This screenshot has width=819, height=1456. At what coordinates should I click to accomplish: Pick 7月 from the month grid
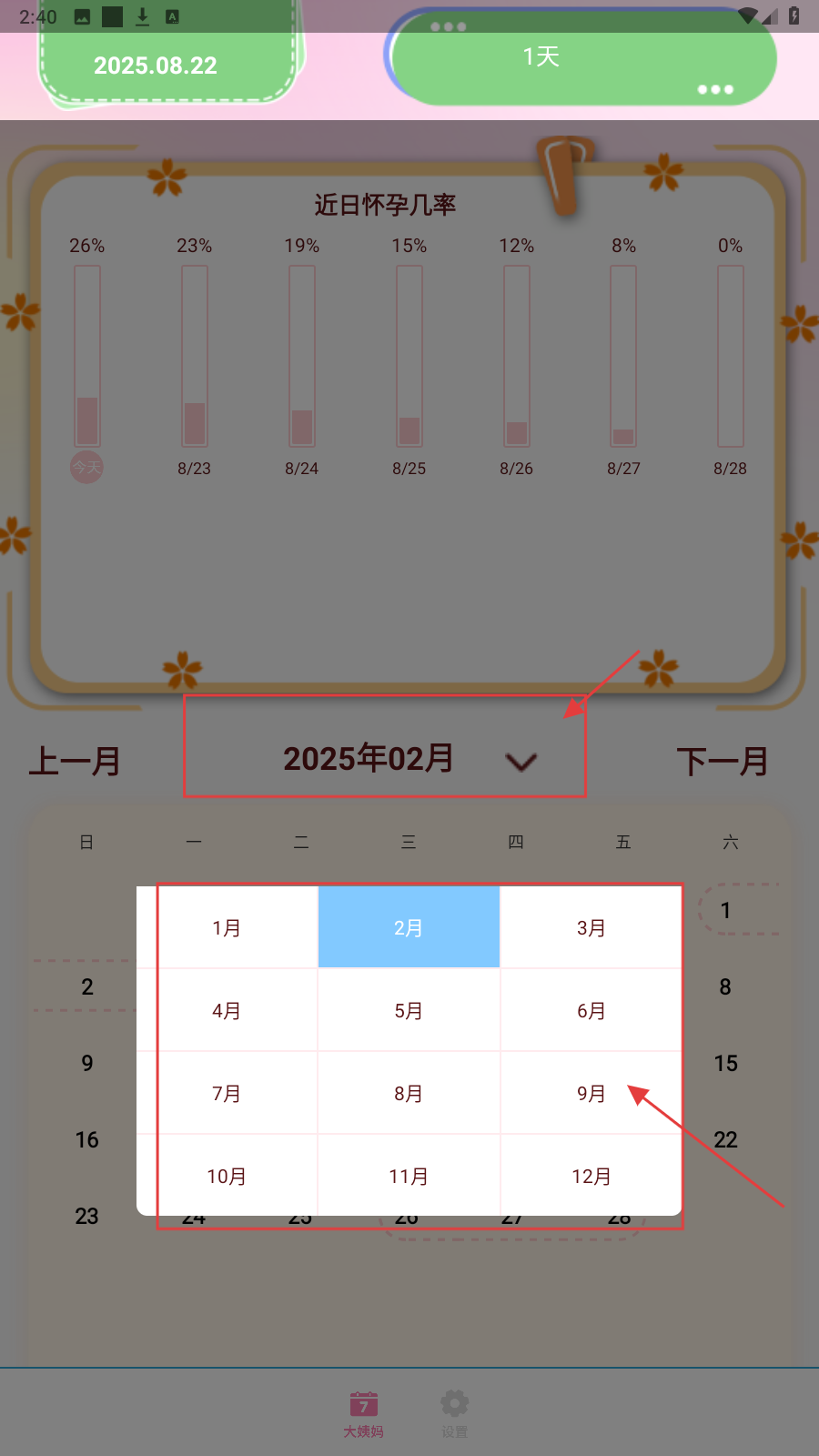pos(227,1093)
